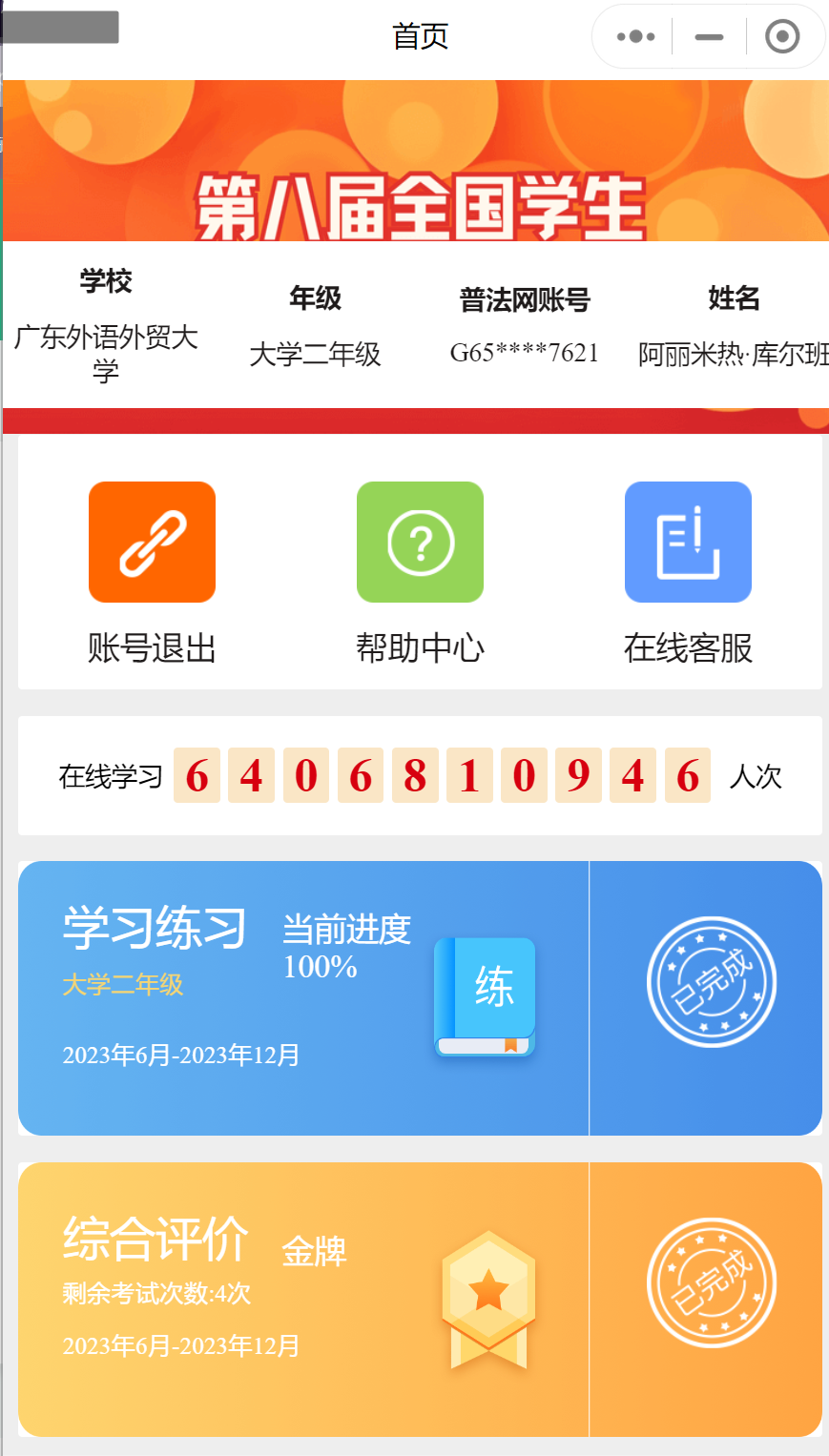The image size is (829, 1456).
Task: Minimize the mini program
Action: tap(709, 37)
